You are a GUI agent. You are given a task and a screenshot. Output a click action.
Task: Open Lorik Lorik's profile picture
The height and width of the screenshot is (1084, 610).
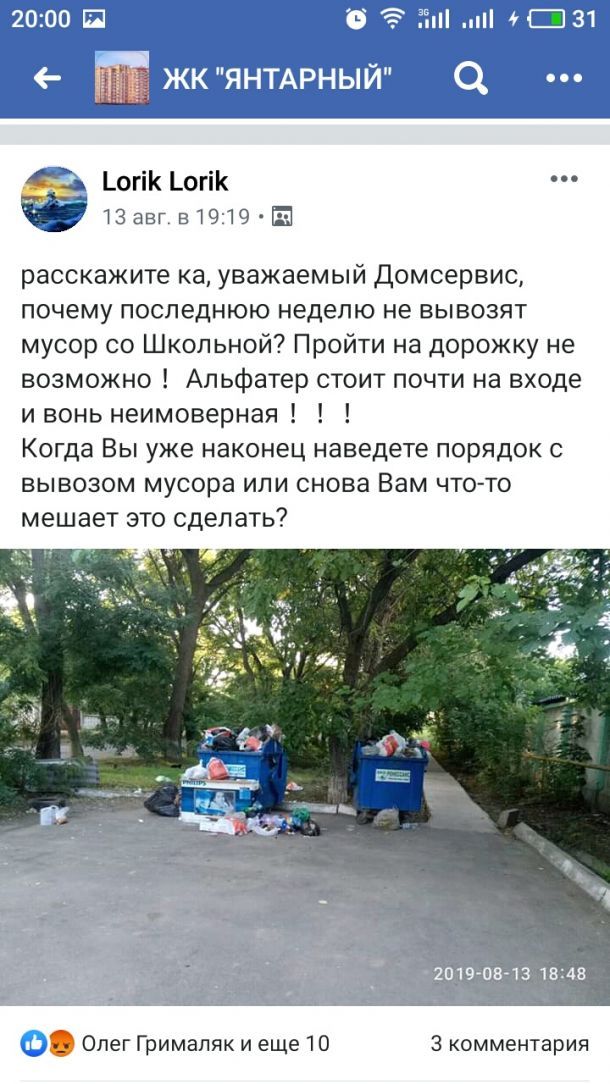point(54,199)
